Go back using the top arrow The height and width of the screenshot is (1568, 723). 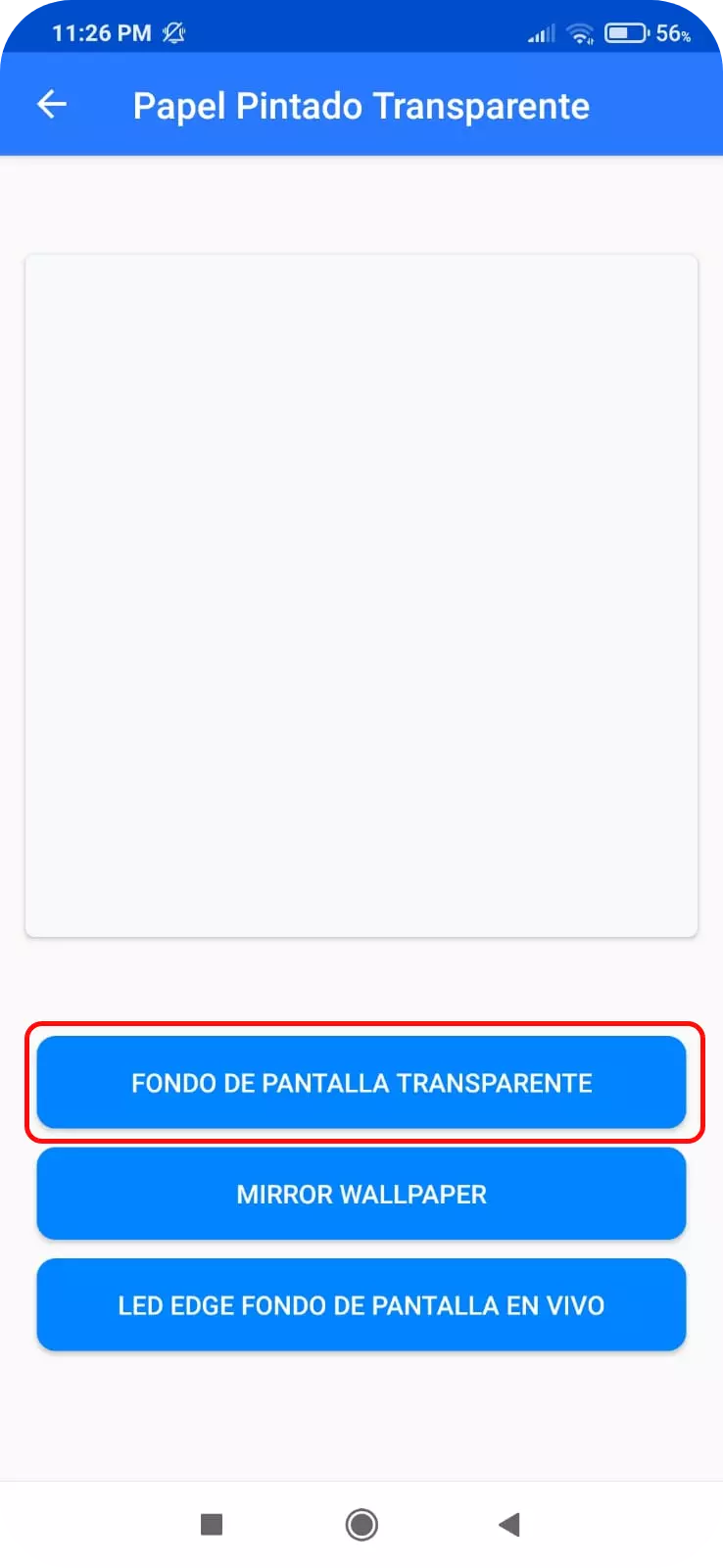click(51, 105)
